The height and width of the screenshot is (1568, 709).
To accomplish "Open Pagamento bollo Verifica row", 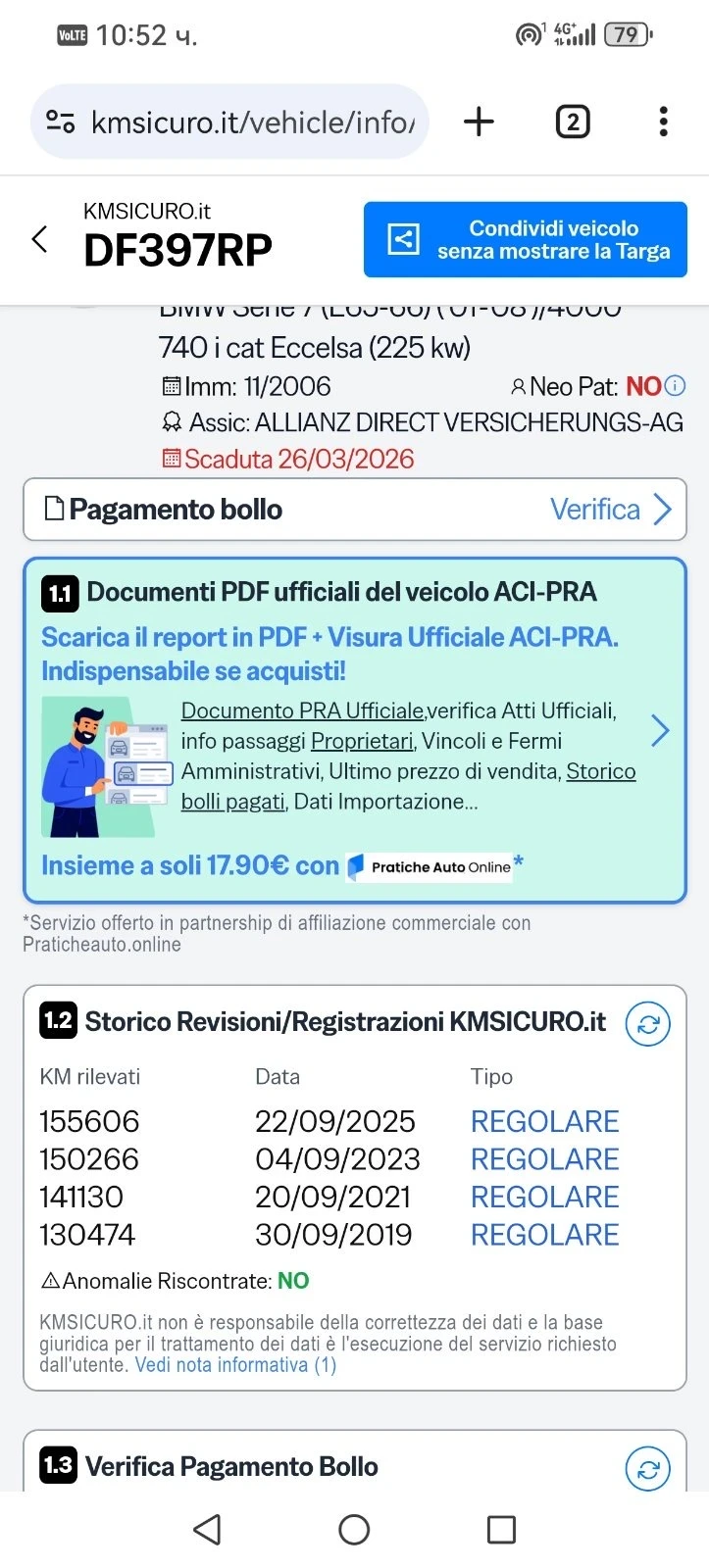I will coord(354,510).
